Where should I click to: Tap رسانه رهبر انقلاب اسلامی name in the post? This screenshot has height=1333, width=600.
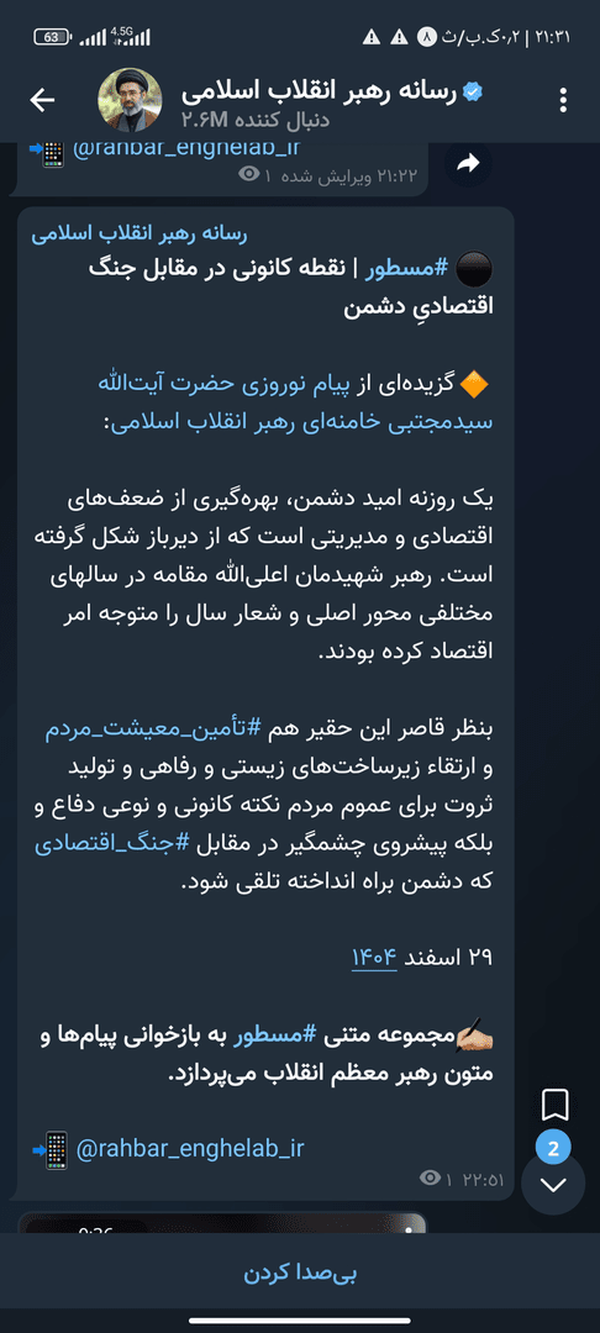click(139, 233)
